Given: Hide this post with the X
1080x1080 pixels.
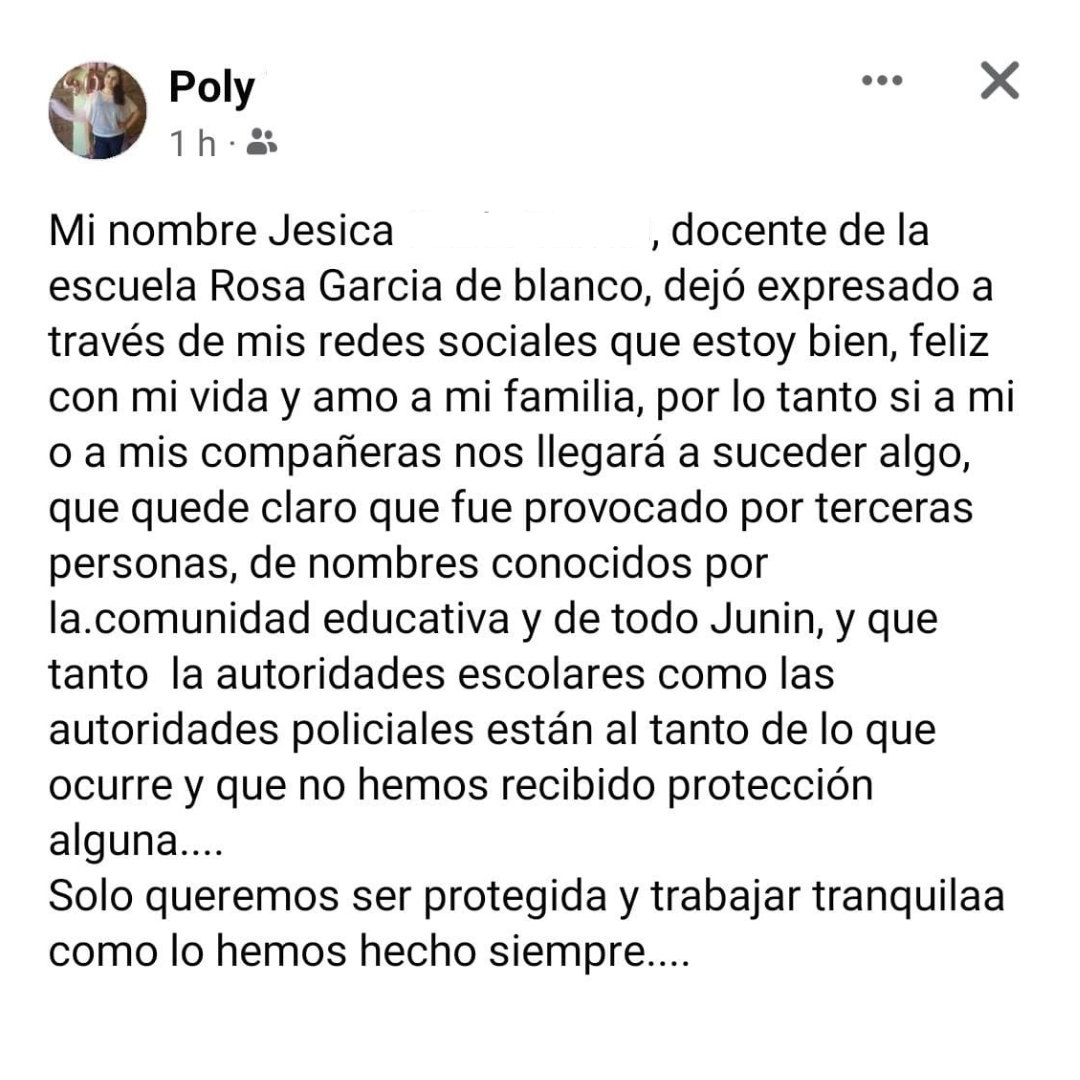Looking at the screenshot, I should tap(999, 81).
